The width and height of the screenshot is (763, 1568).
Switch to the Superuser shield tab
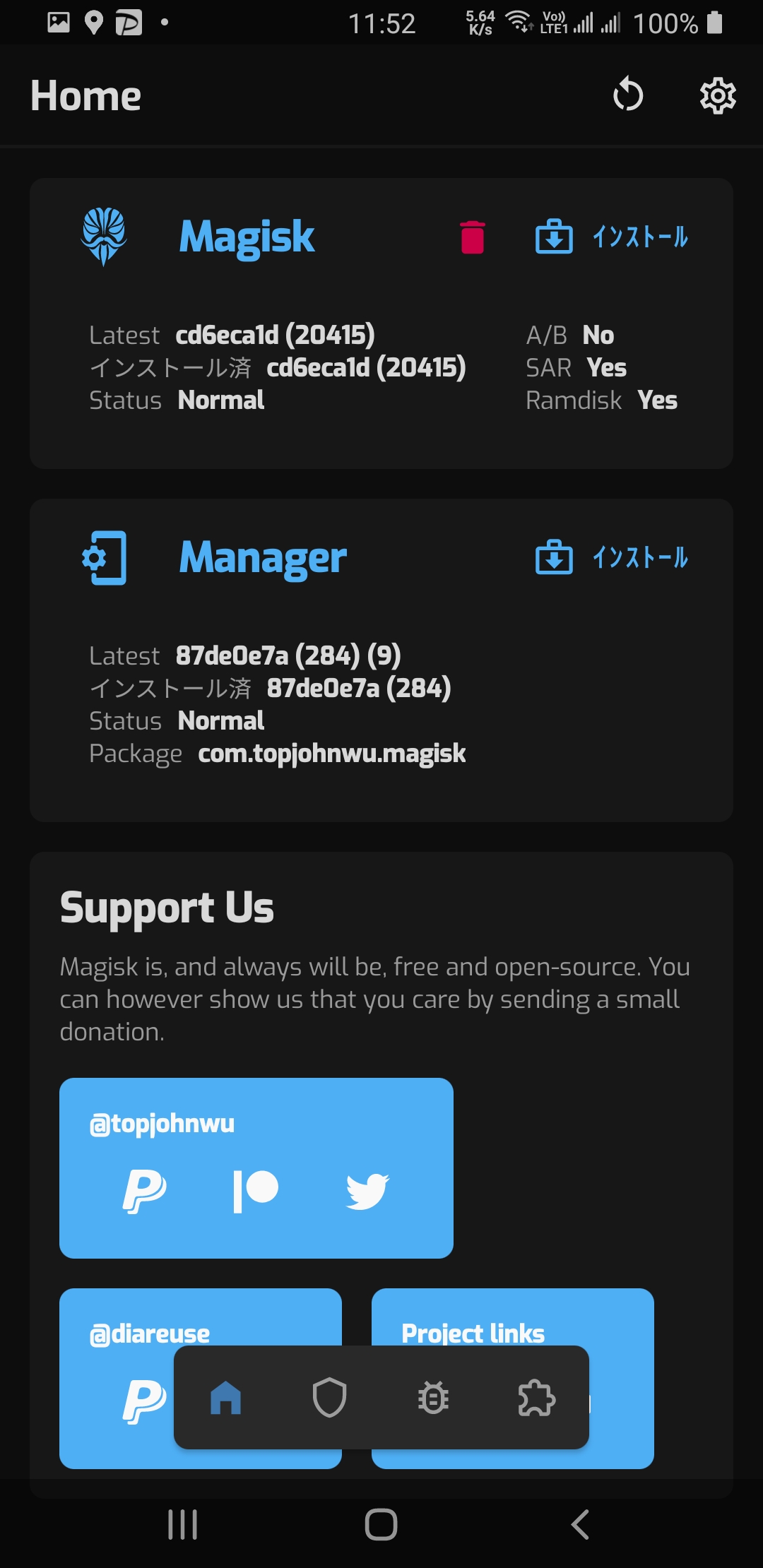coord(330,1398)
